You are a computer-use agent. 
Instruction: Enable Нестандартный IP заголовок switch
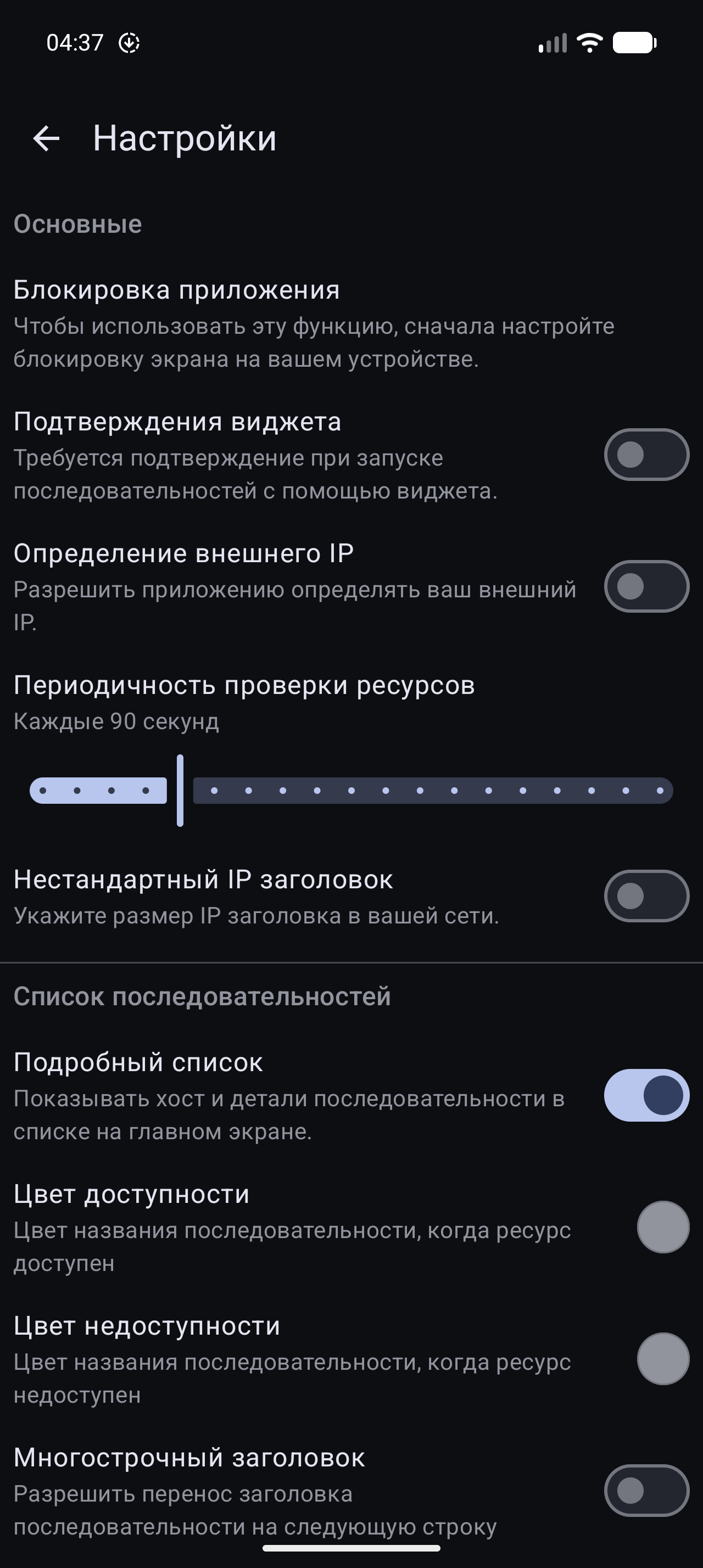point(646,896)
